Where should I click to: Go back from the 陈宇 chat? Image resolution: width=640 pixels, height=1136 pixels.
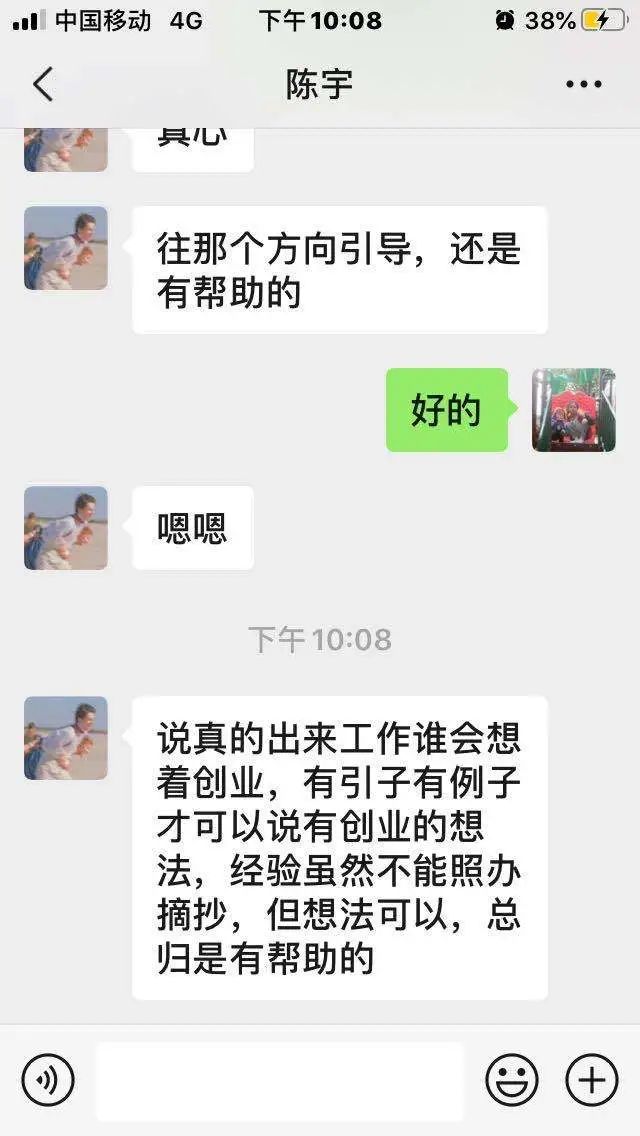pyautogui.click(x=42, y=85)
